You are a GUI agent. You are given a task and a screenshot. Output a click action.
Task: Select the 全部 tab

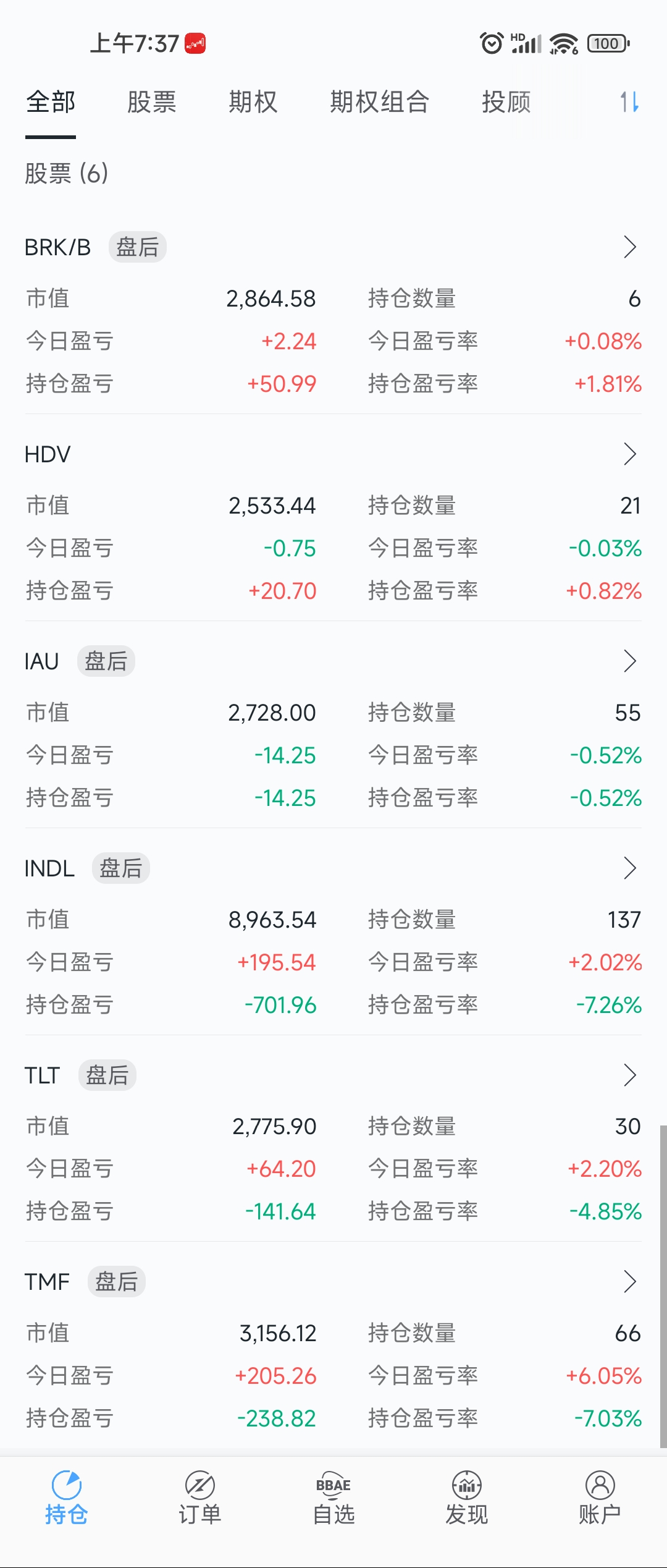click(x=51, y=102)
